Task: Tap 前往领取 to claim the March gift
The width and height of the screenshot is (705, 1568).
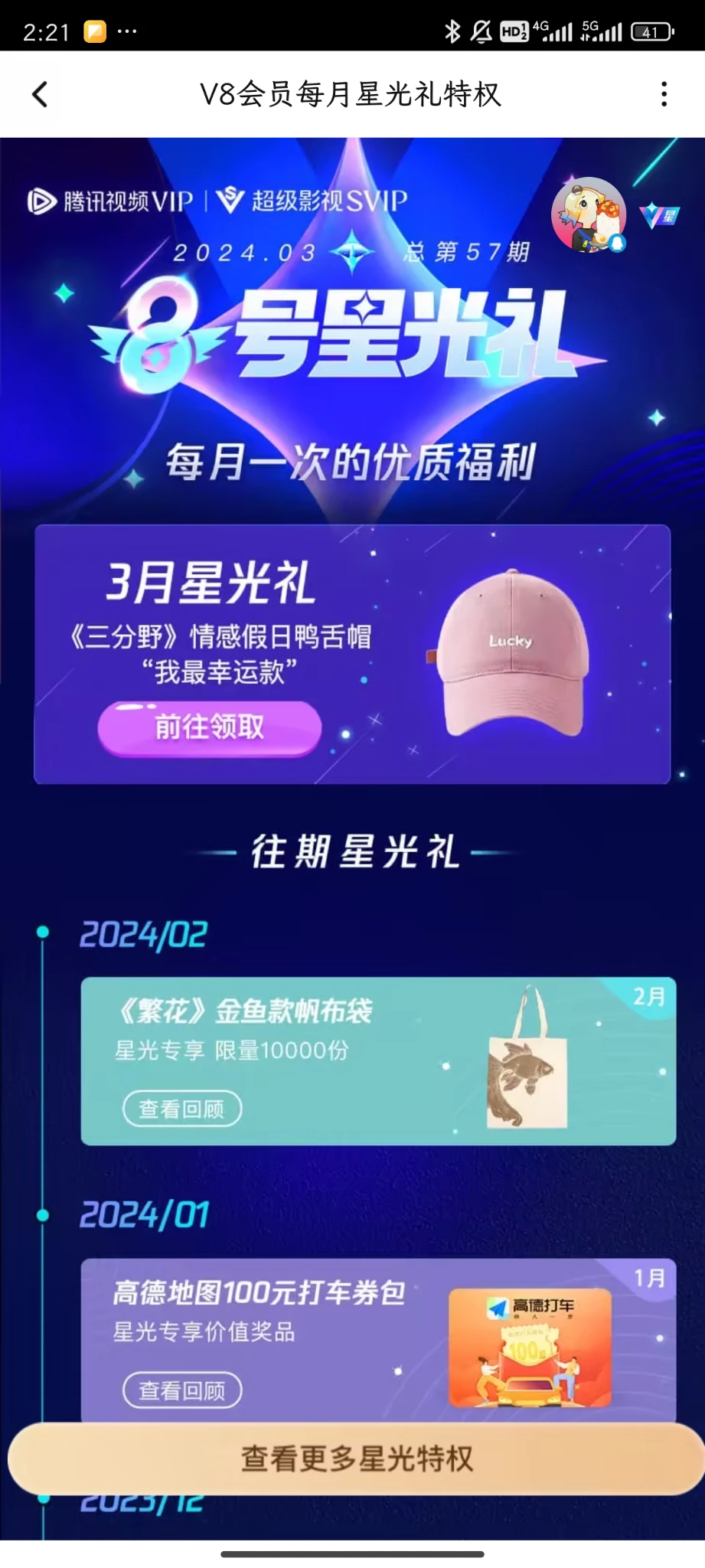Action: 209,727
